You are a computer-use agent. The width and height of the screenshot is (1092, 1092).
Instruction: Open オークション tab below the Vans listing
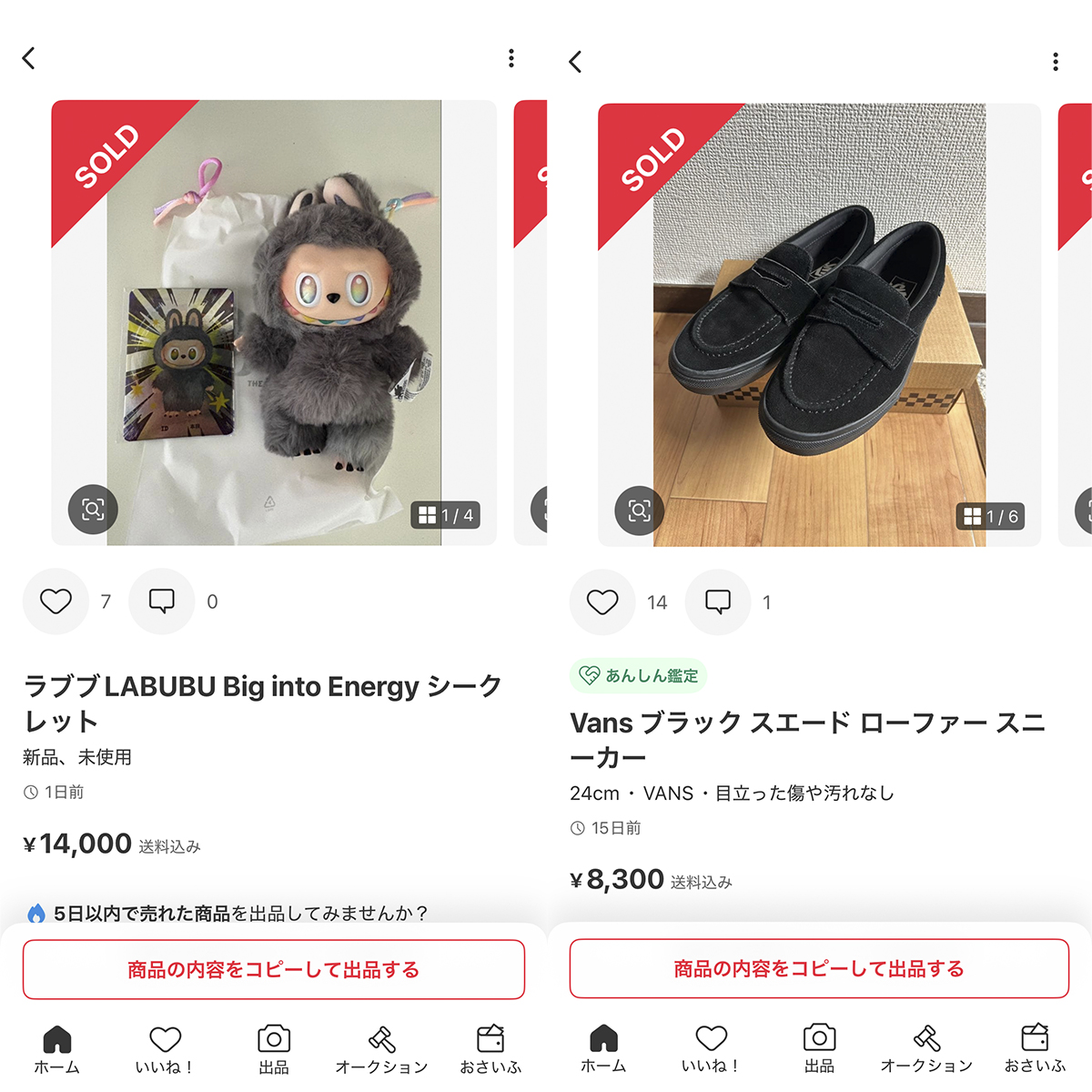click(x=926, y=1049)
